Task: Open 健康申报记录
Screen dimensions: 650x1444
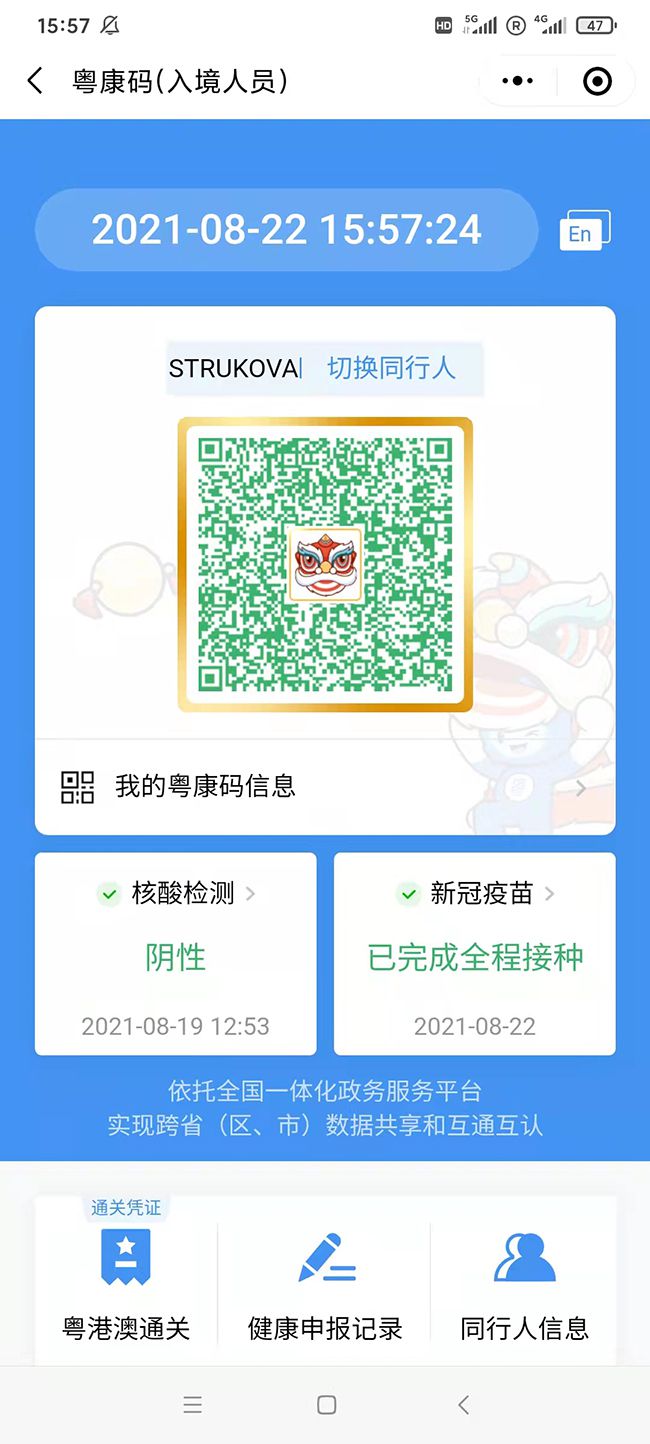Action: tap(325, 1284)
